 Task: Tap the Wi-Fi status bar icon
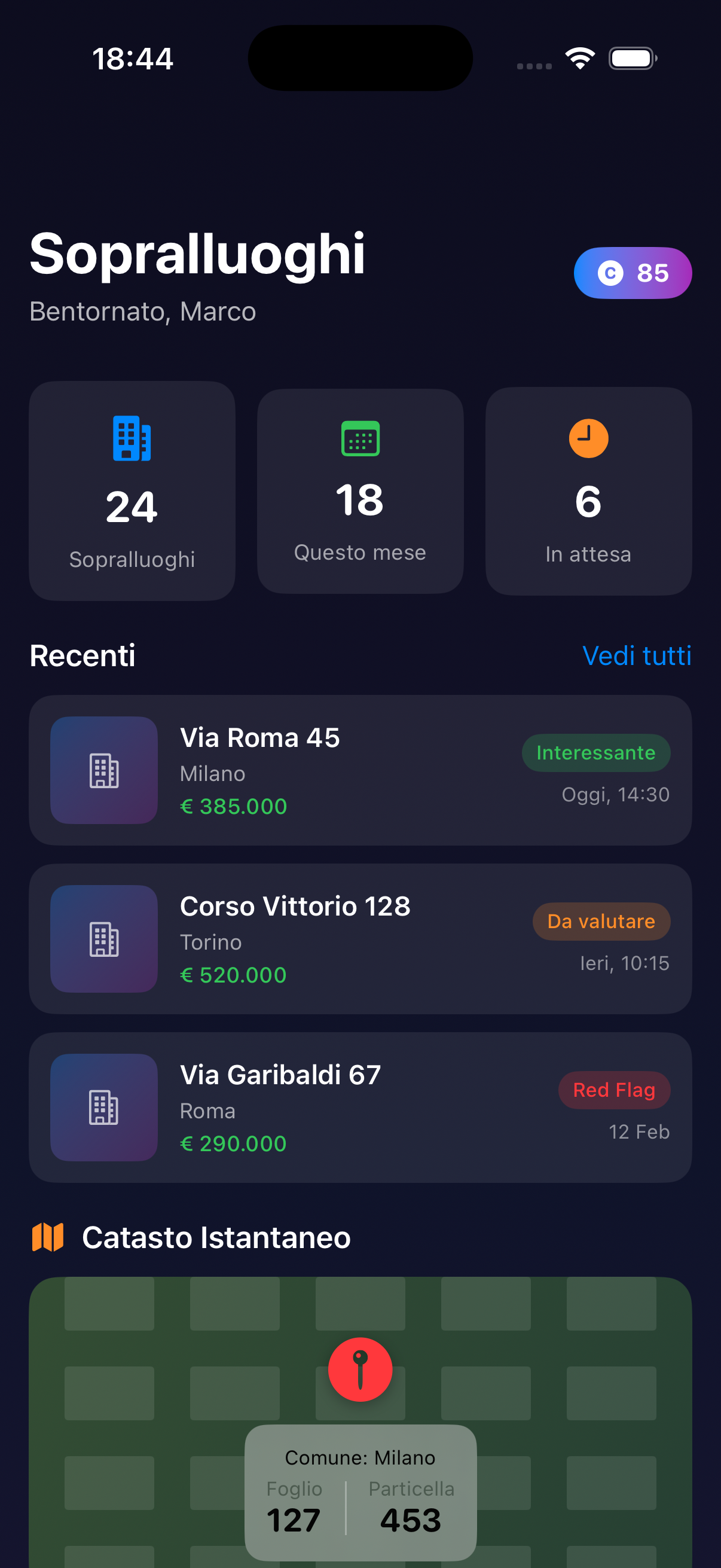click(579, 57)
